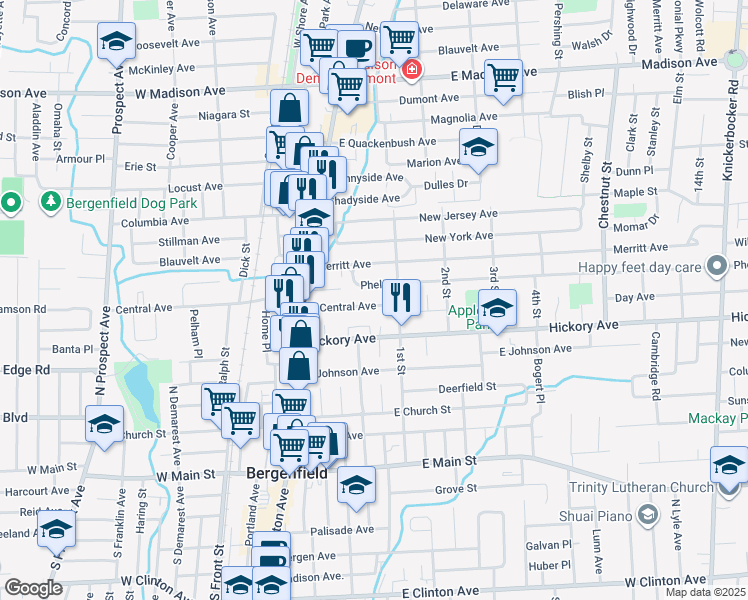Select the shopping cart marker near Ralph St
The image size is (748, 600).
[220, 401]
